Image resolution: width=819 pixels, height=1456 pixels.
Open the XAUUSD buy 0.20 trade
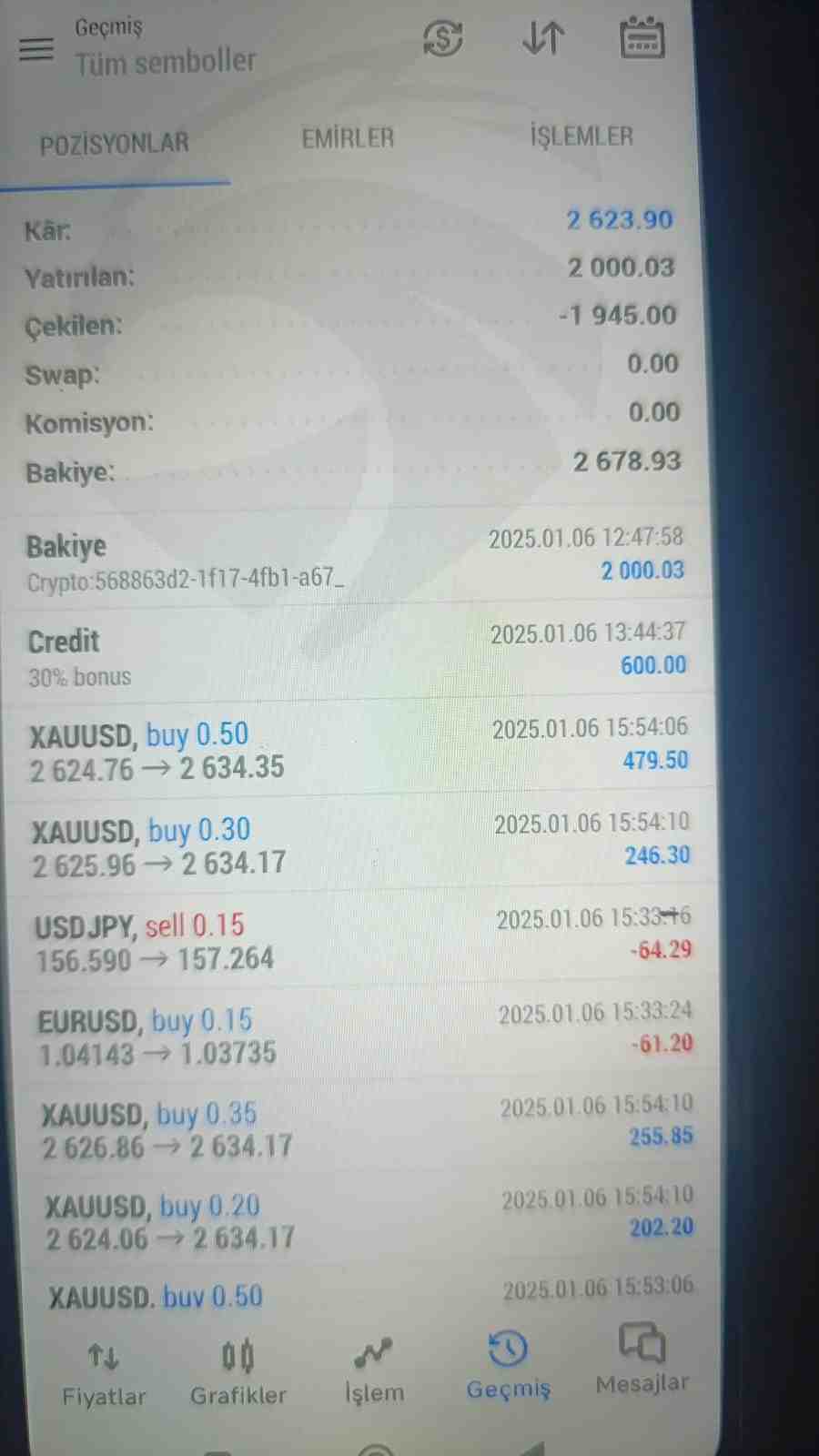(x=369, y=1218)
